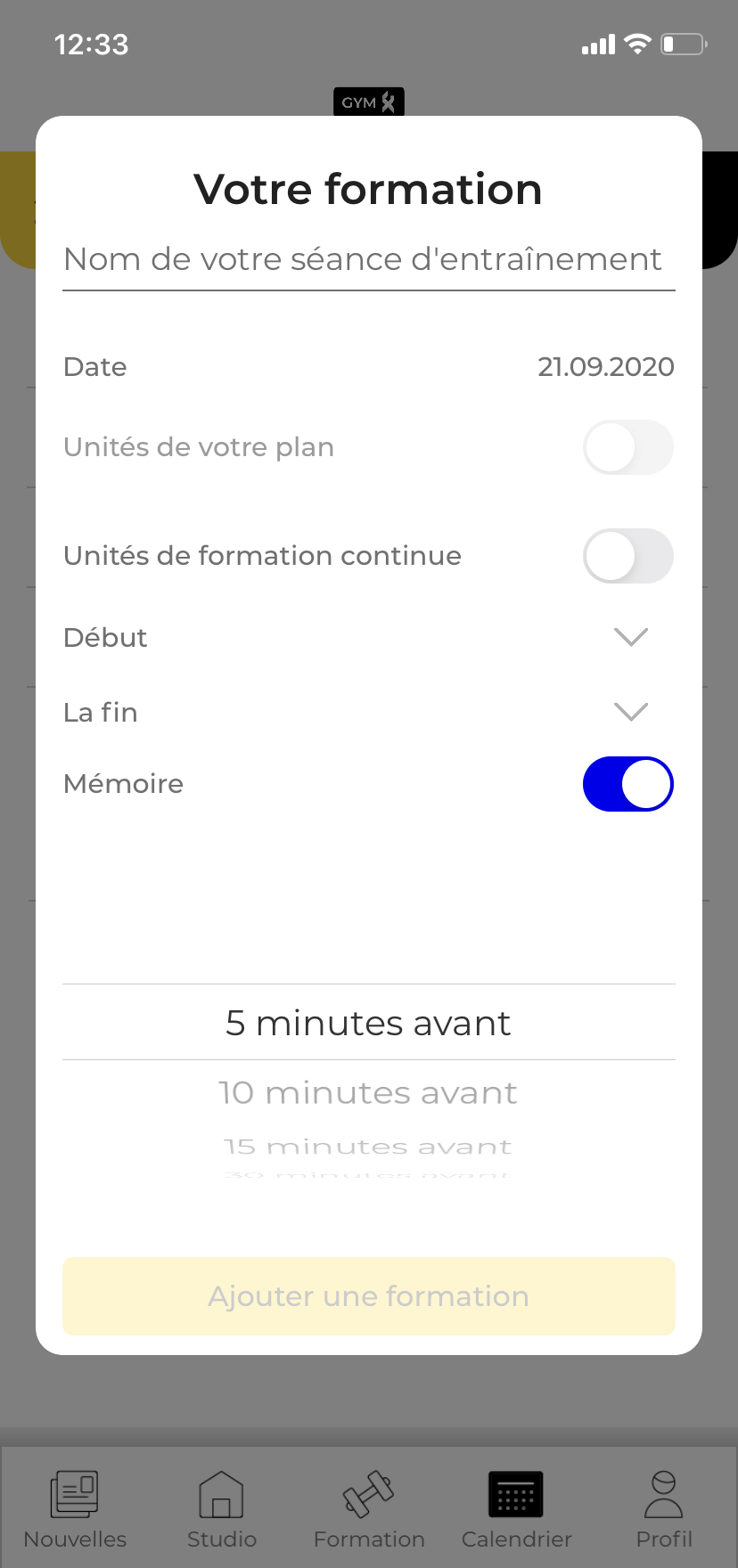The image size is (738, 1568).
Task: Turn off the Mémoire reminder switch
Action: click(628, 784)
